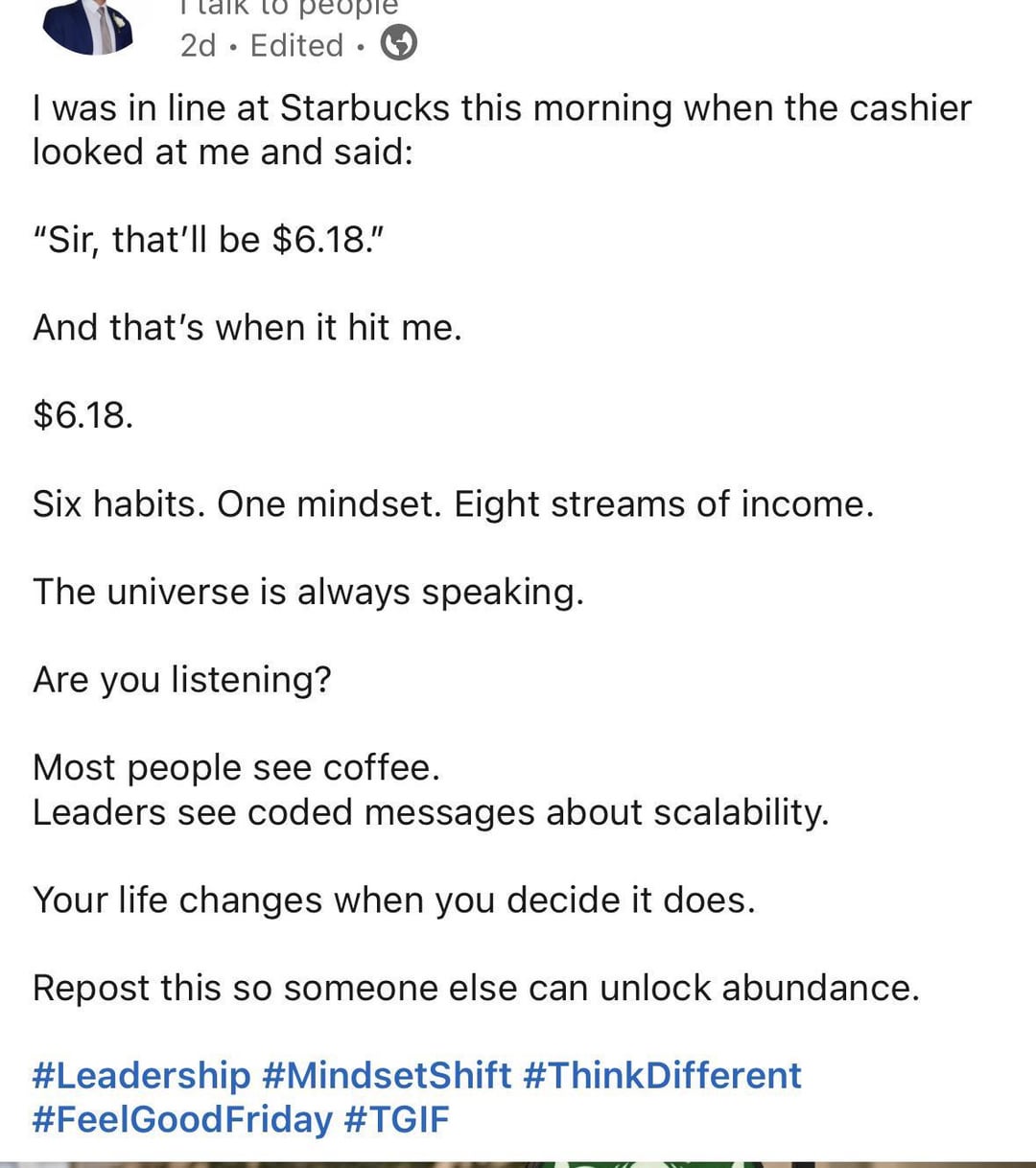
Task: Click the opening Starbucks story sentence
Action: [x=503, y=107]
